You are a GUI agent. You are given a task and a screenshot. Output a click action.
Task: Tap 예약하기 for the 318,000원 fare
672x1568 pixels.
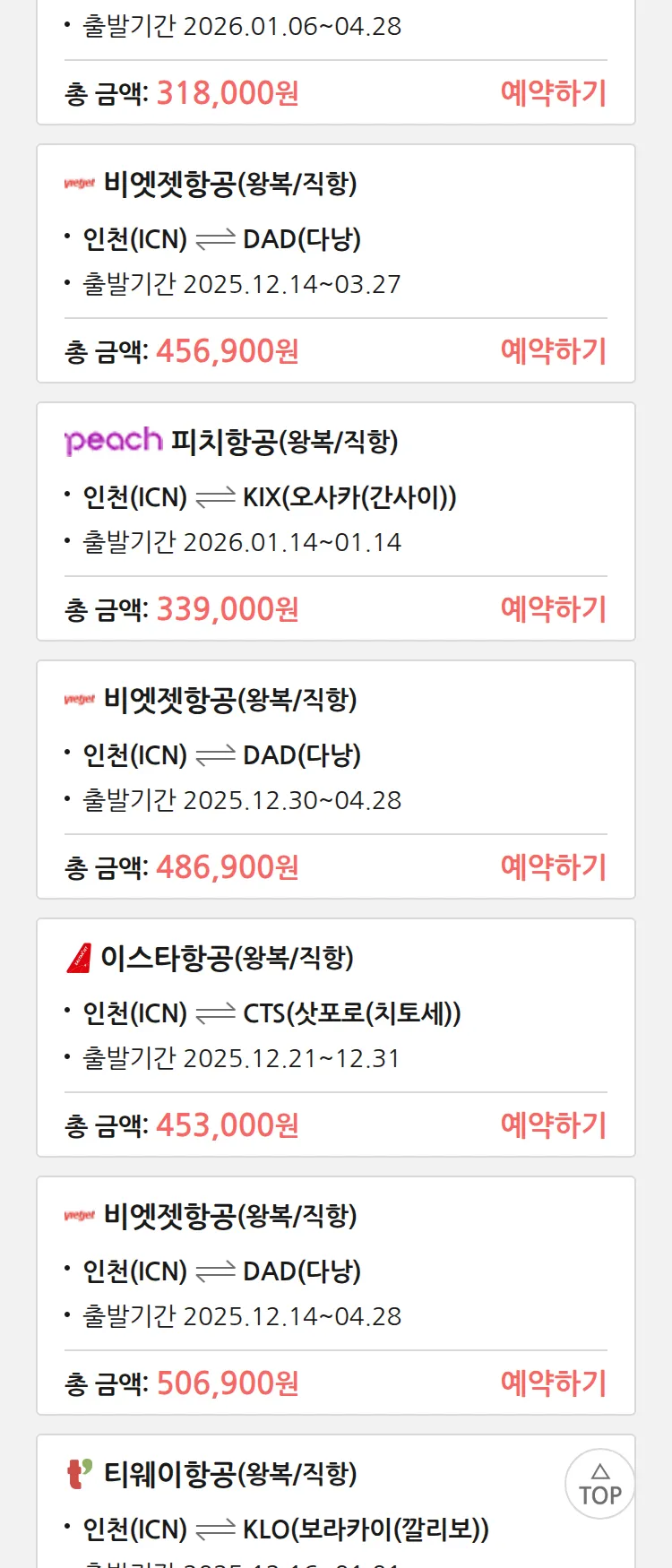click(553, 93)
